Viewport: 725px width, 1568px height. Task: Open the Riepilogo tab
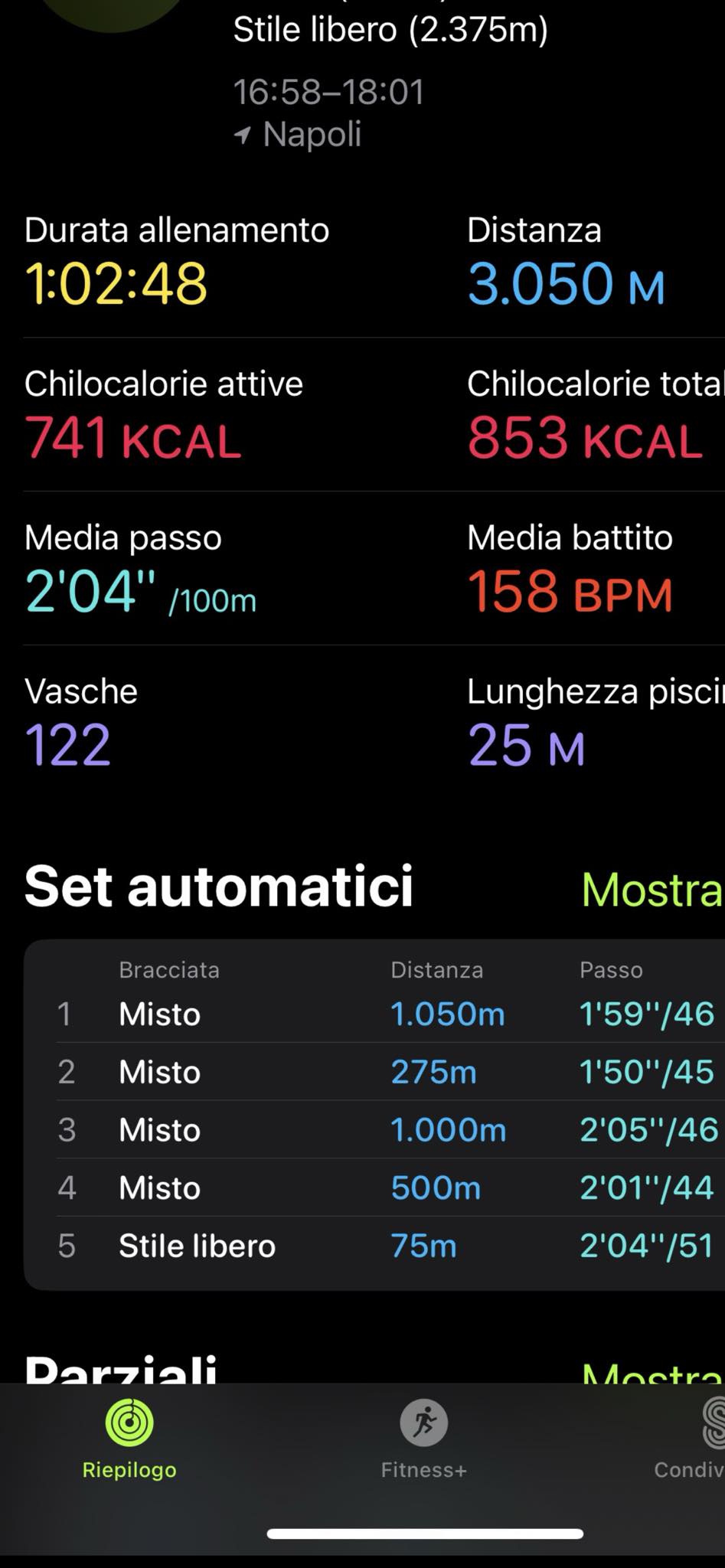coord(129,1439)
